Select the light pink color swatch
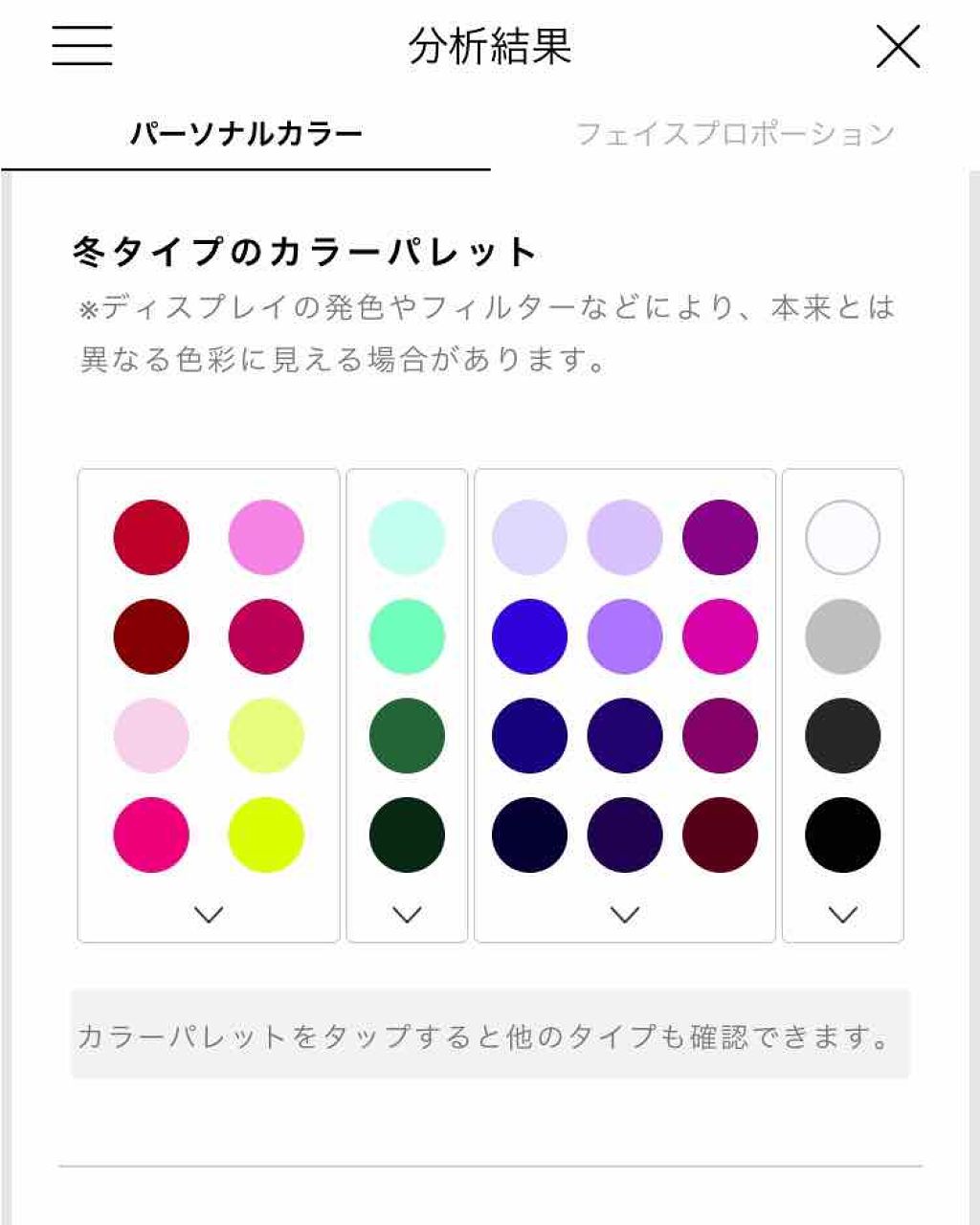The width and height of the screenshot is (980, 1225). coord(153,735)
